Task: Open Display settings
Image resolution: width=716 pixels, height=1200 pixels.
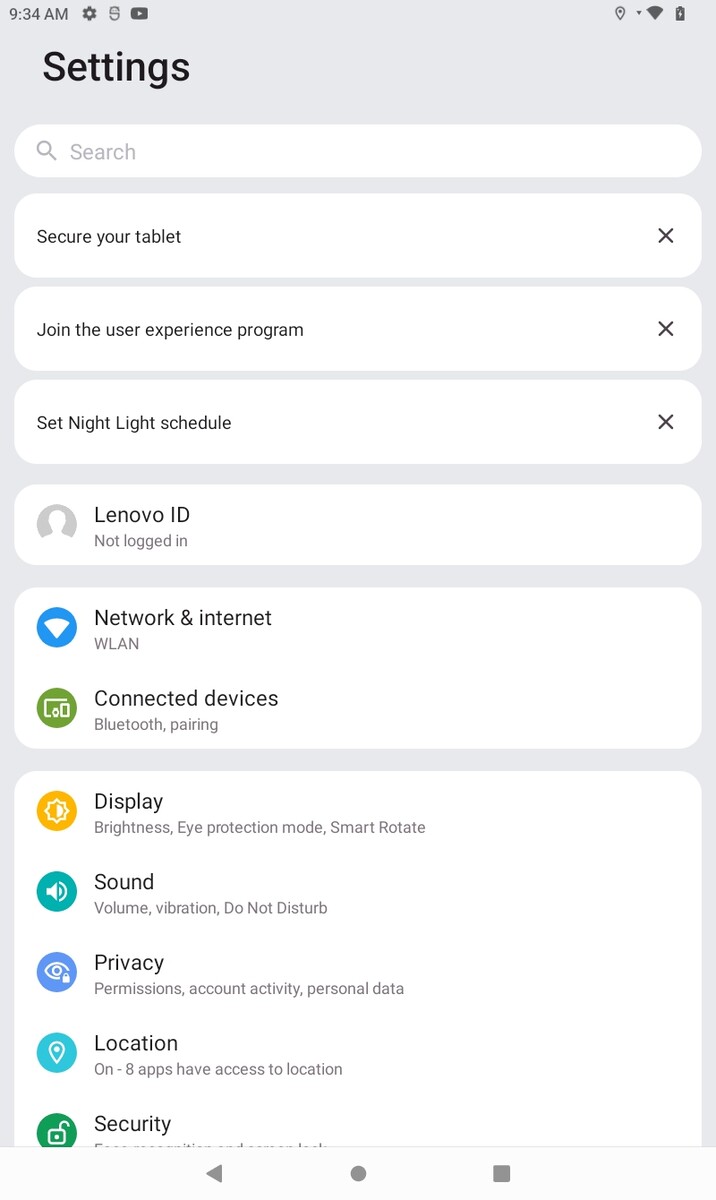Action: 357,812
